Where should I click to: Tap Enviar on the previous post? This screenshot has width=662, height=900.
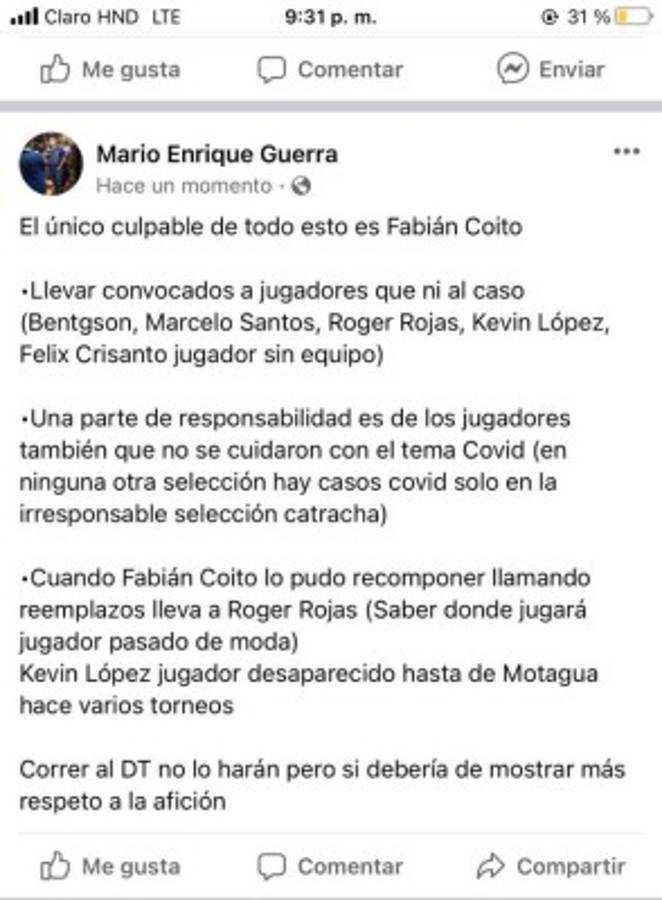tap(551, 70)
